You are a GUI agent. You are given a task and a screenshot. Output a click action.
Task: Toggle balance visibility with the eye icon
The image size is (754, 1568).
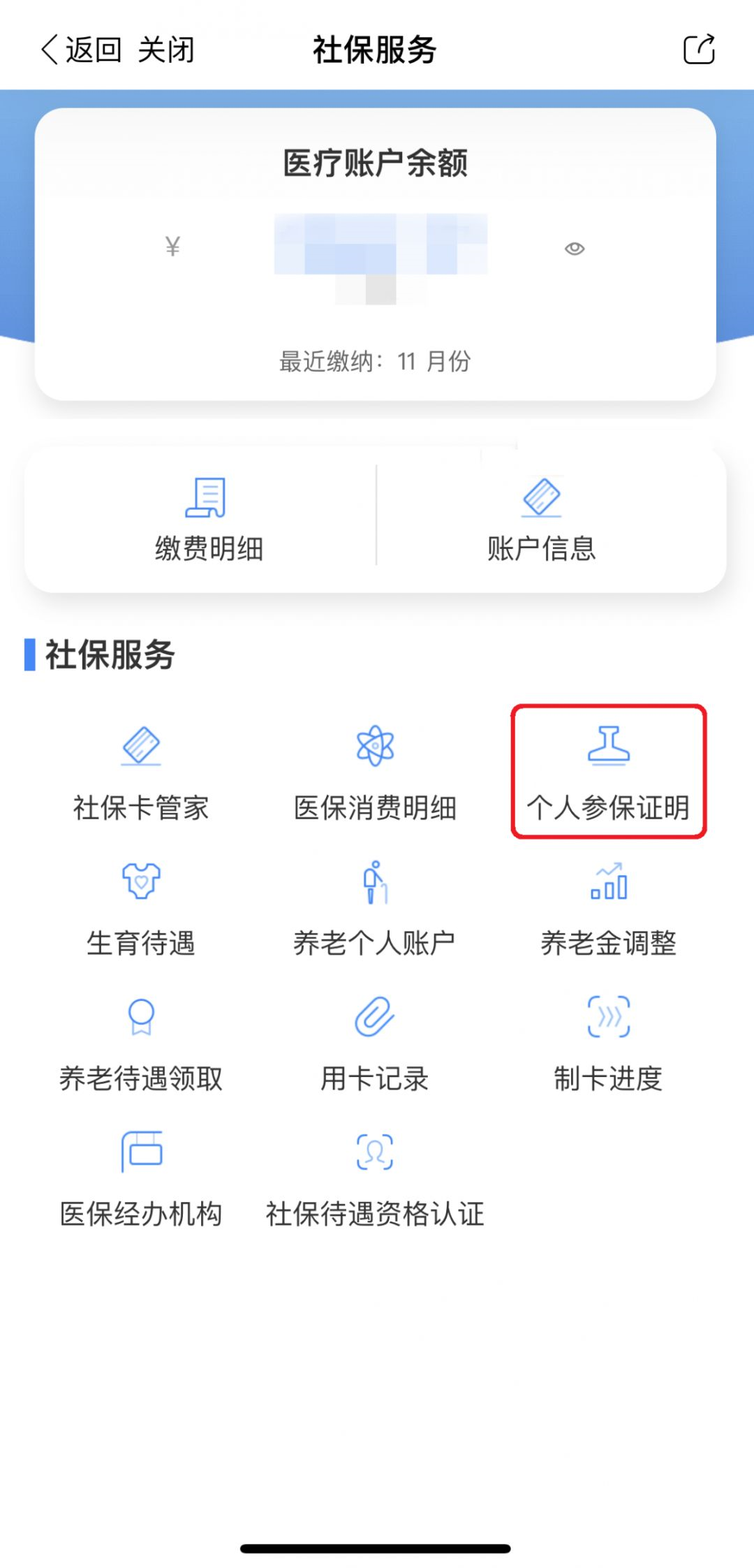(575, 249)
